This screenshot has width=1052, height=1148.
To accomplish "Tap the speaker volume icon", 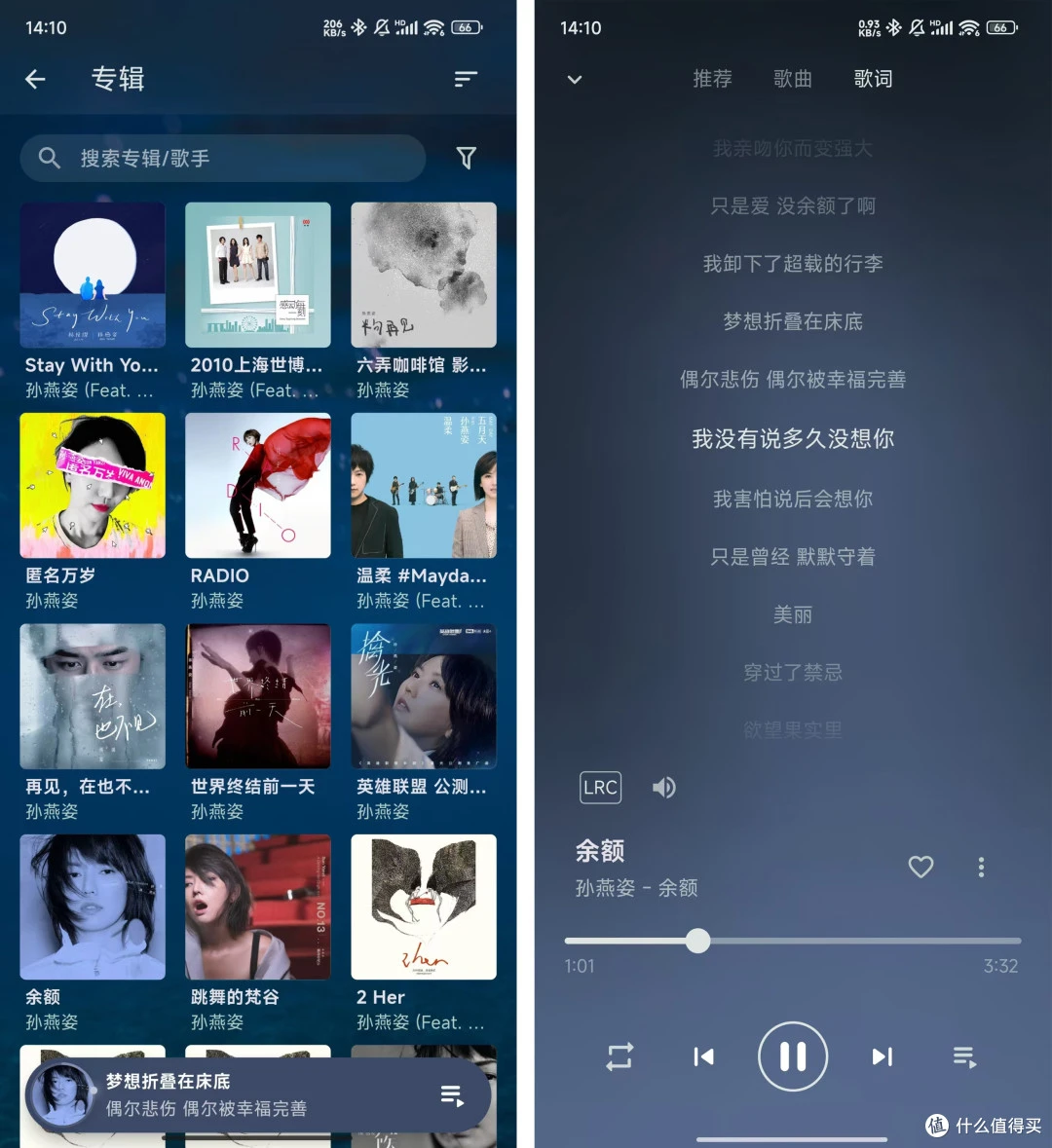I will pyautogui.click(x=663, y=787).
